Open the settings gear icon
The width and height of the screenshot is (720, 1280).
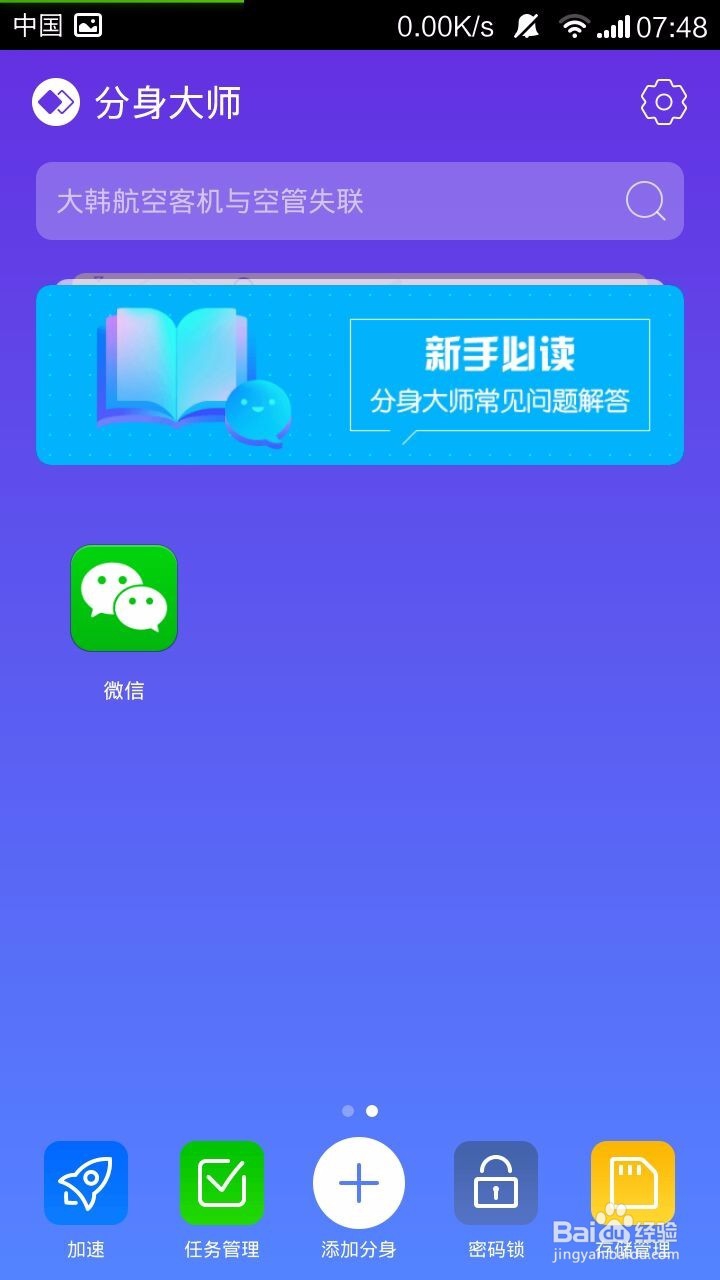click(661, 101)
